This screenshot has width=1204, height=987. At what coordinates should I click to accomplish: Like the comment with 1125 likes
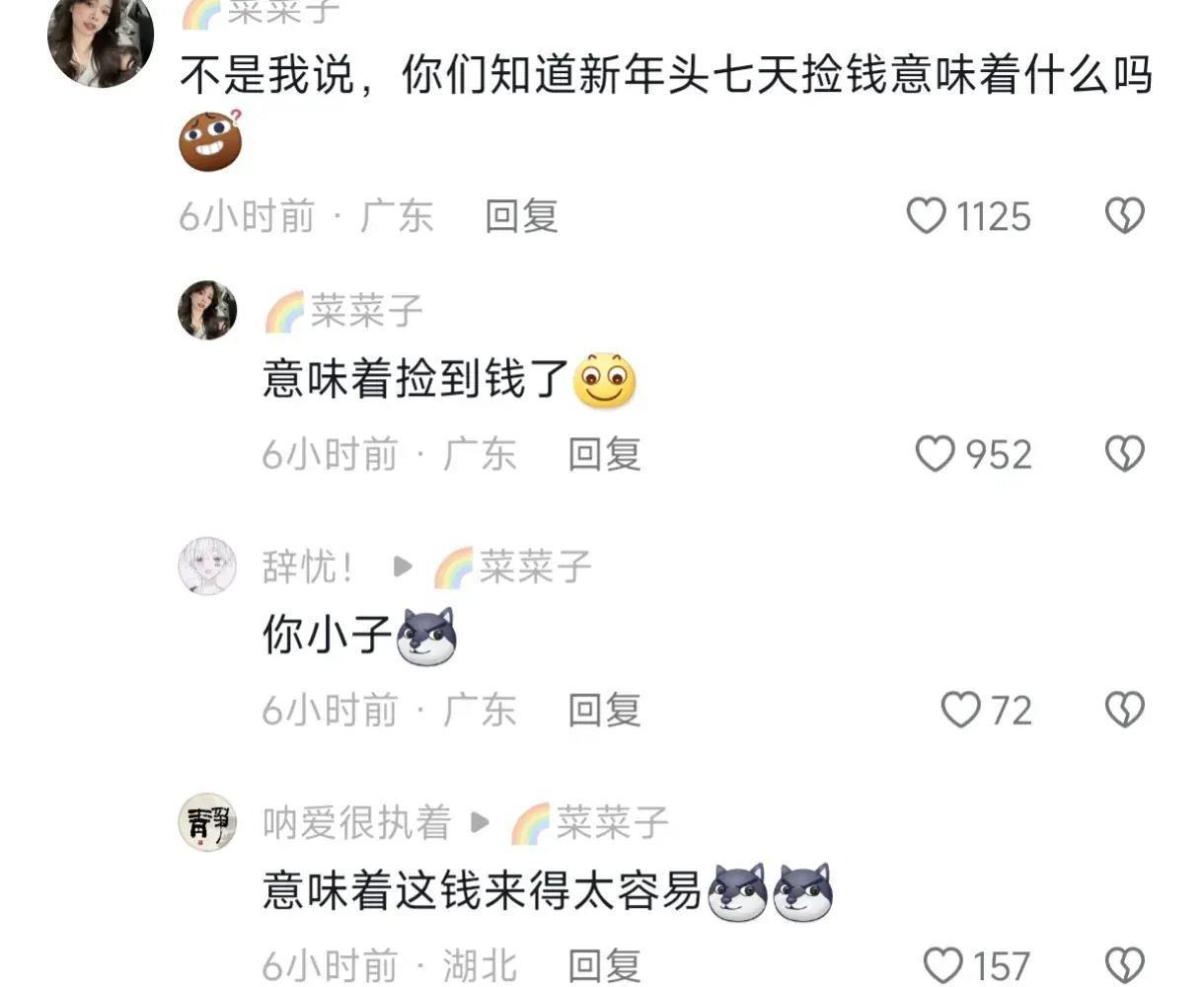click(x=926, y=216)
